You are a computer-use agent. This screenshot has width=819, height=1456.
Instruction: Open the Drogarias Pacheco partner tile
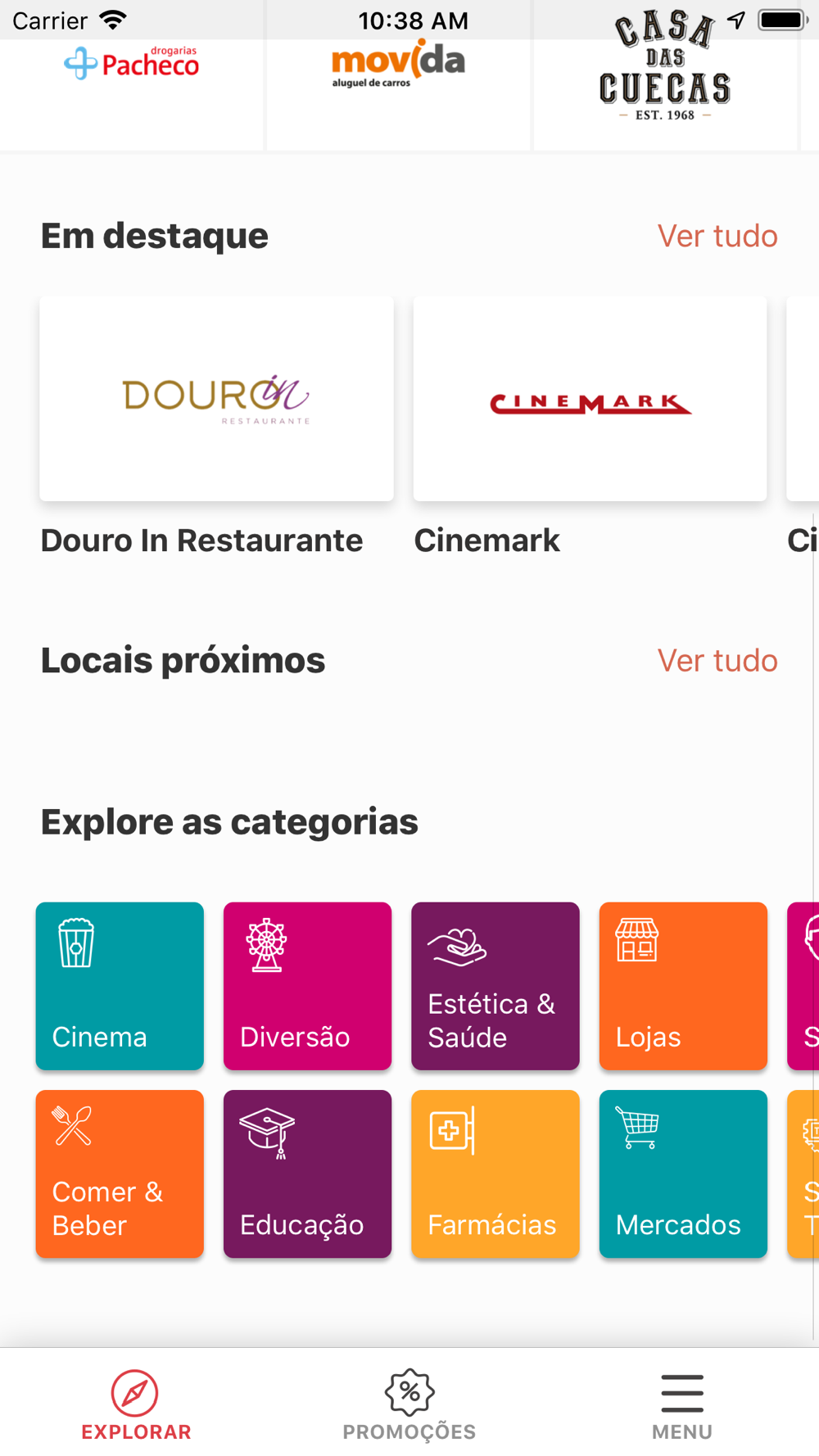(132, 82)
